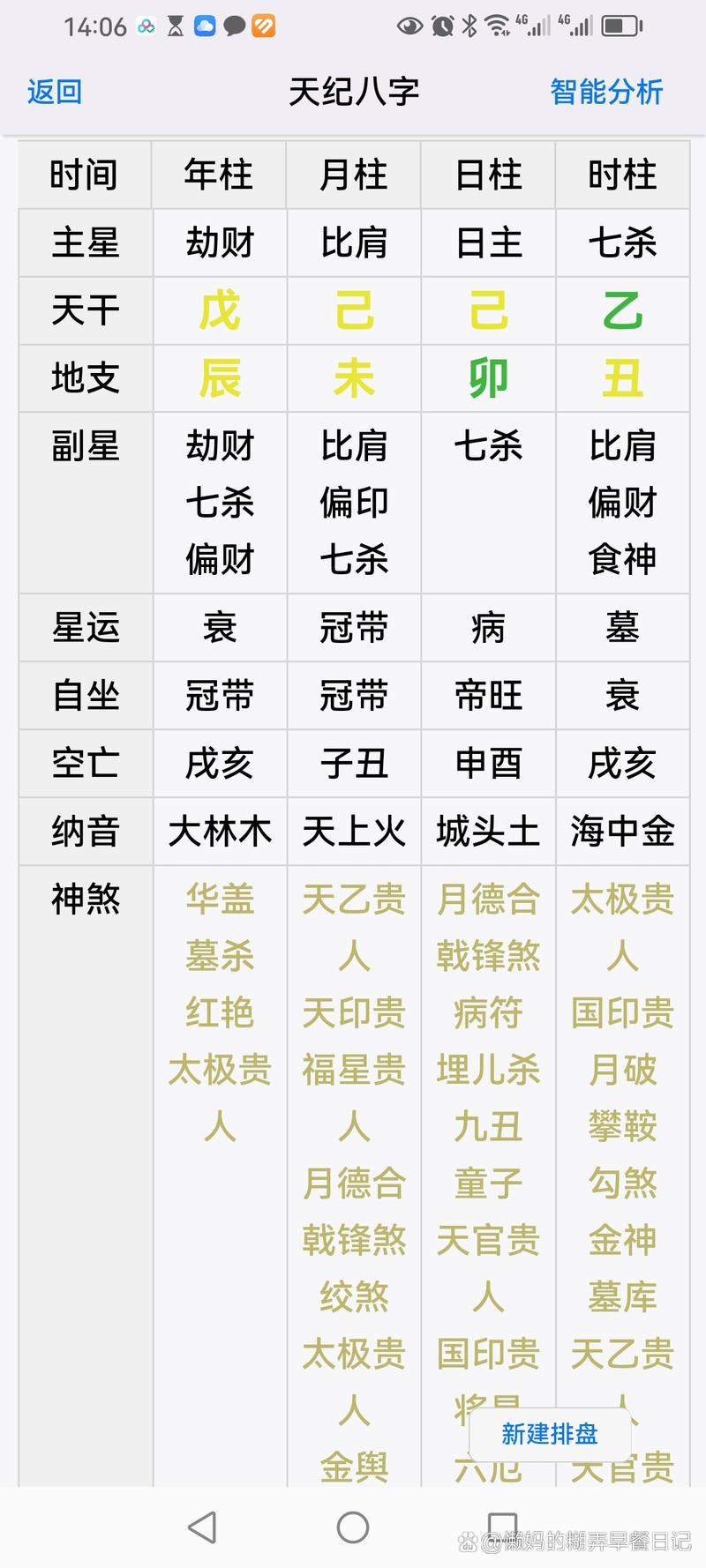Open 智能分析
The width and height of the screenshot is (706, 1568).
606,92
